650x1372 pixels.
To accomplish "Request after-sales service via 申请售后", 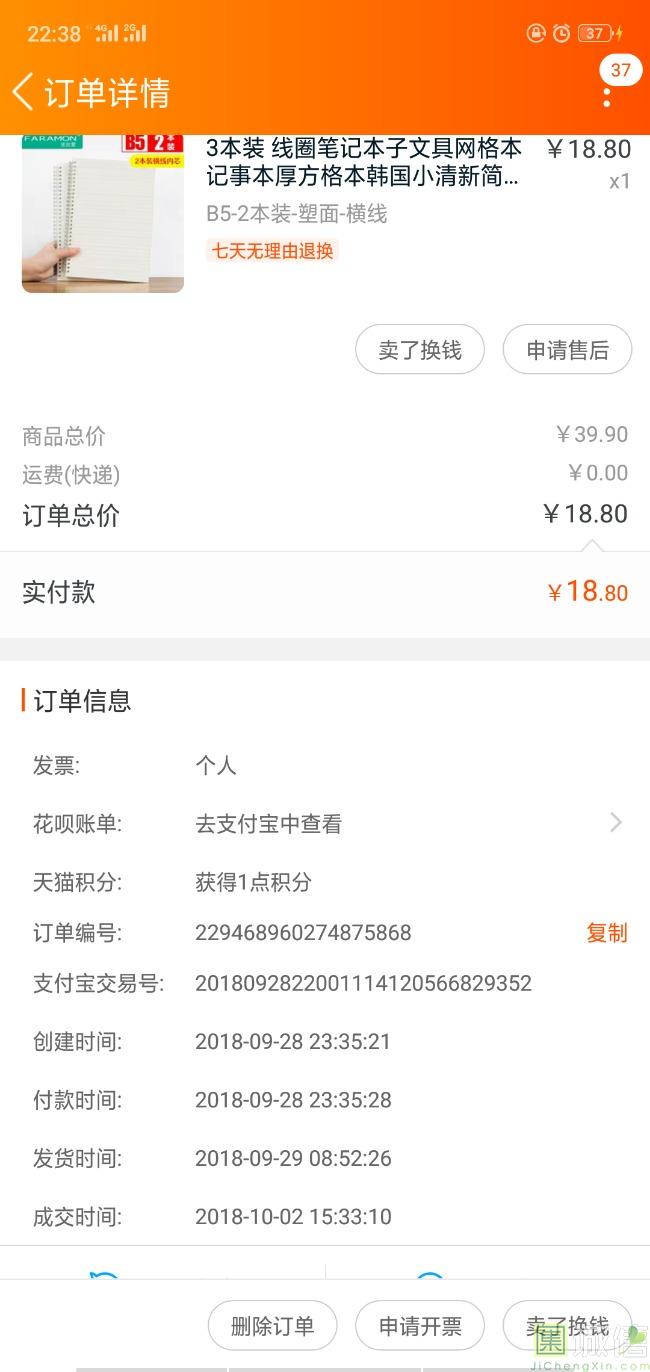I will 567,350.
